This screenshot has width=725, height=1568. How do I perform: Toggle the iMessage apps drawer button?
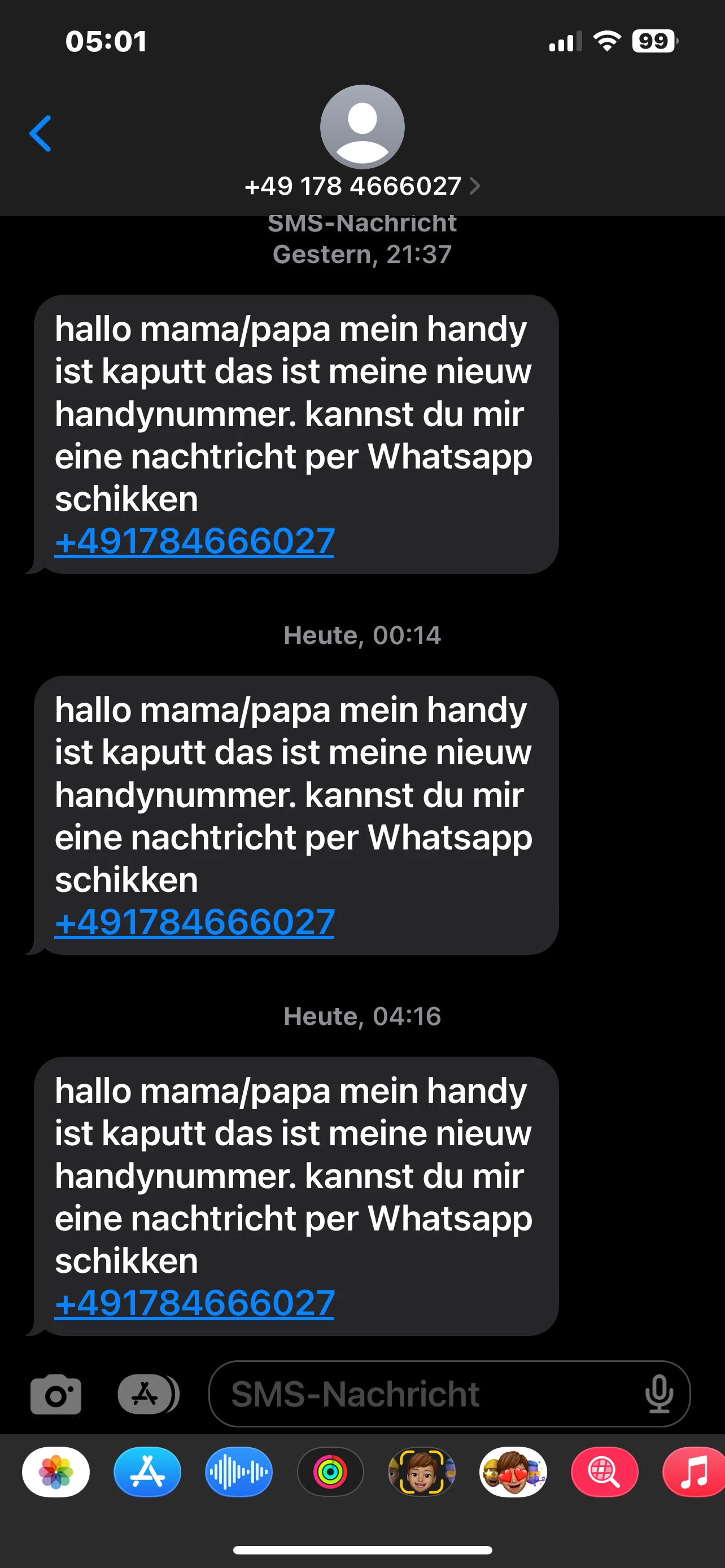tap(147, 1394)
